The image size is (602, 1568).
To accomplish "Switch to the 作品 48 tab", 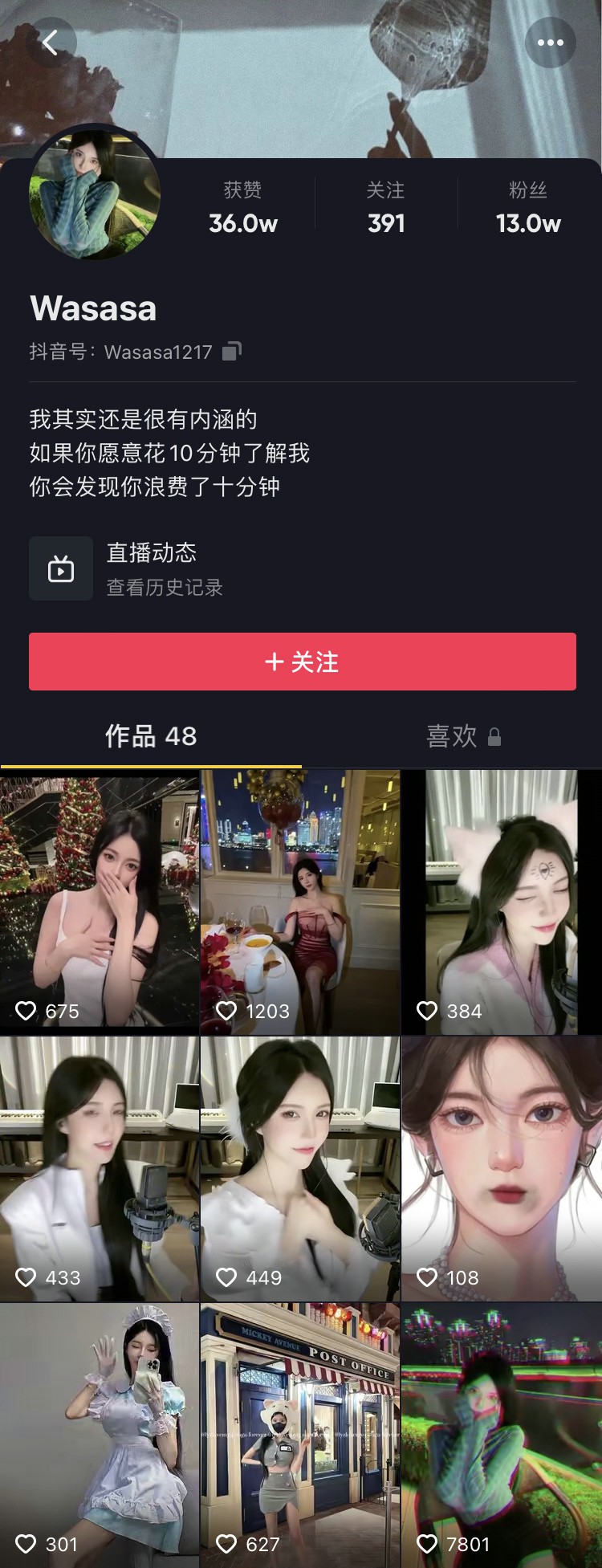I will pyautogui.click(x=151, y=735).
